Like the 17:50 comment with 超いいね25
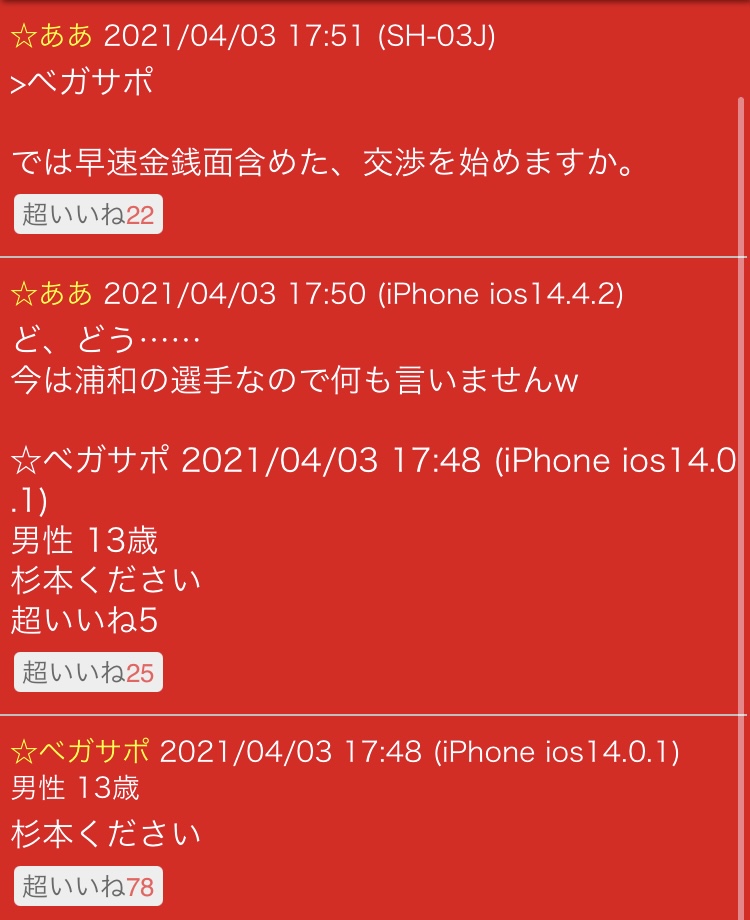The height and width of the screenshot is (920, 750). (88, 673)
